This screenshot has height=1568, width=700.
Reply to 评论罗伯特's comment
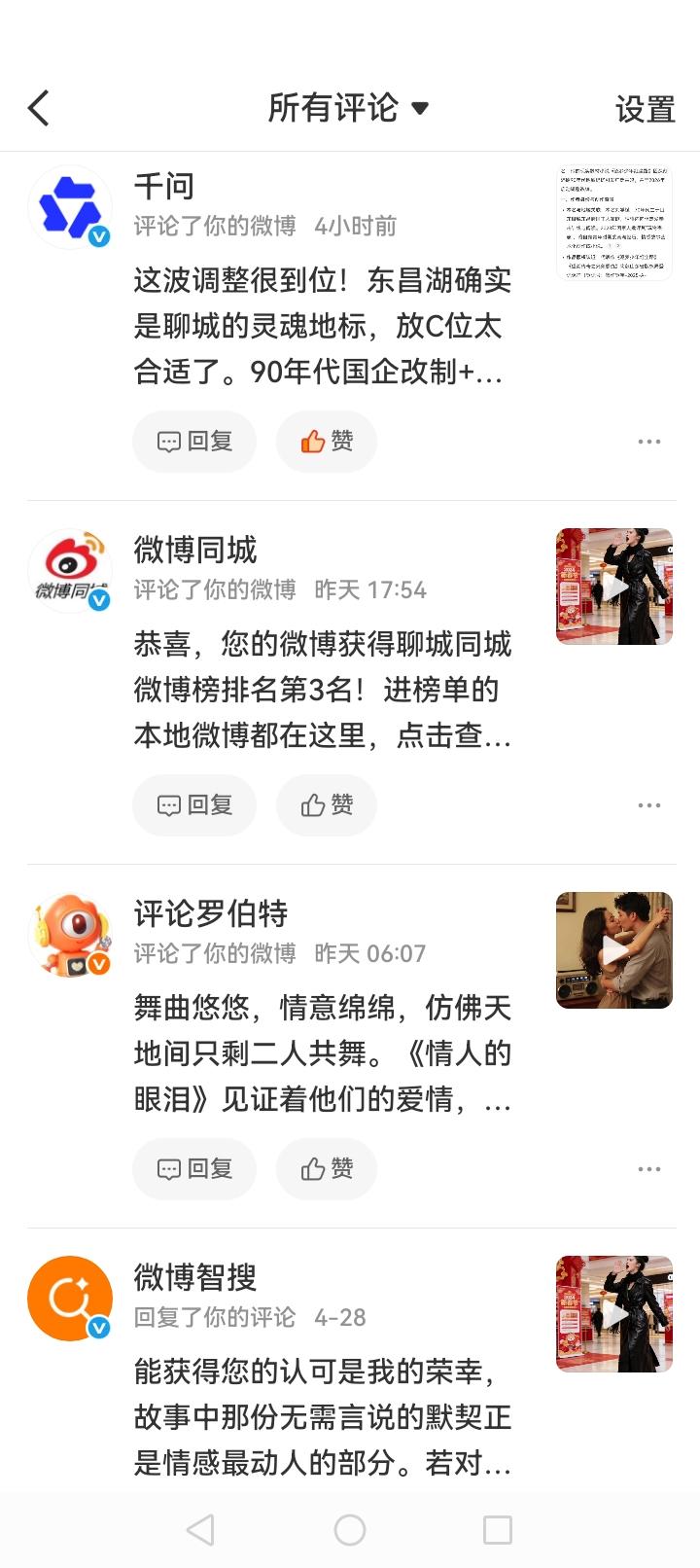(x=193, y=1169)
